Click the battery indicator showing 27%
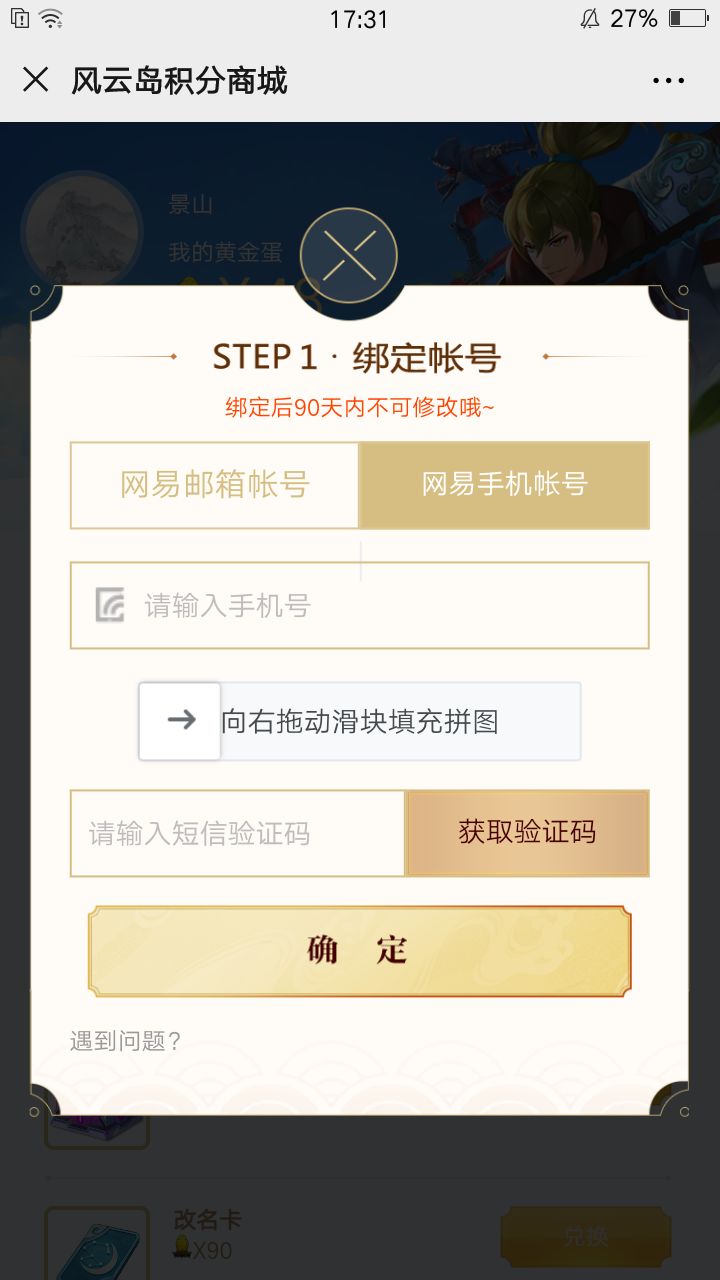Image resolution: width=720 pixels, height=1280 pixels. pos(686,18)
